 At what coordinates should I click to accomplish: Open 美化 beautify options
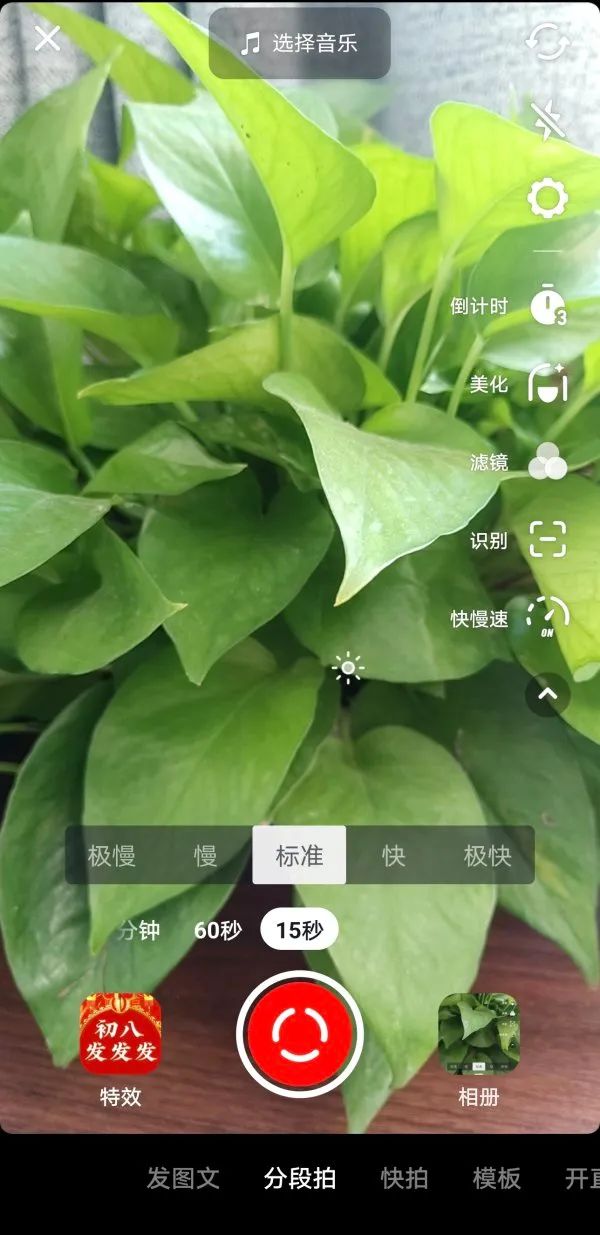pos(548,383)
